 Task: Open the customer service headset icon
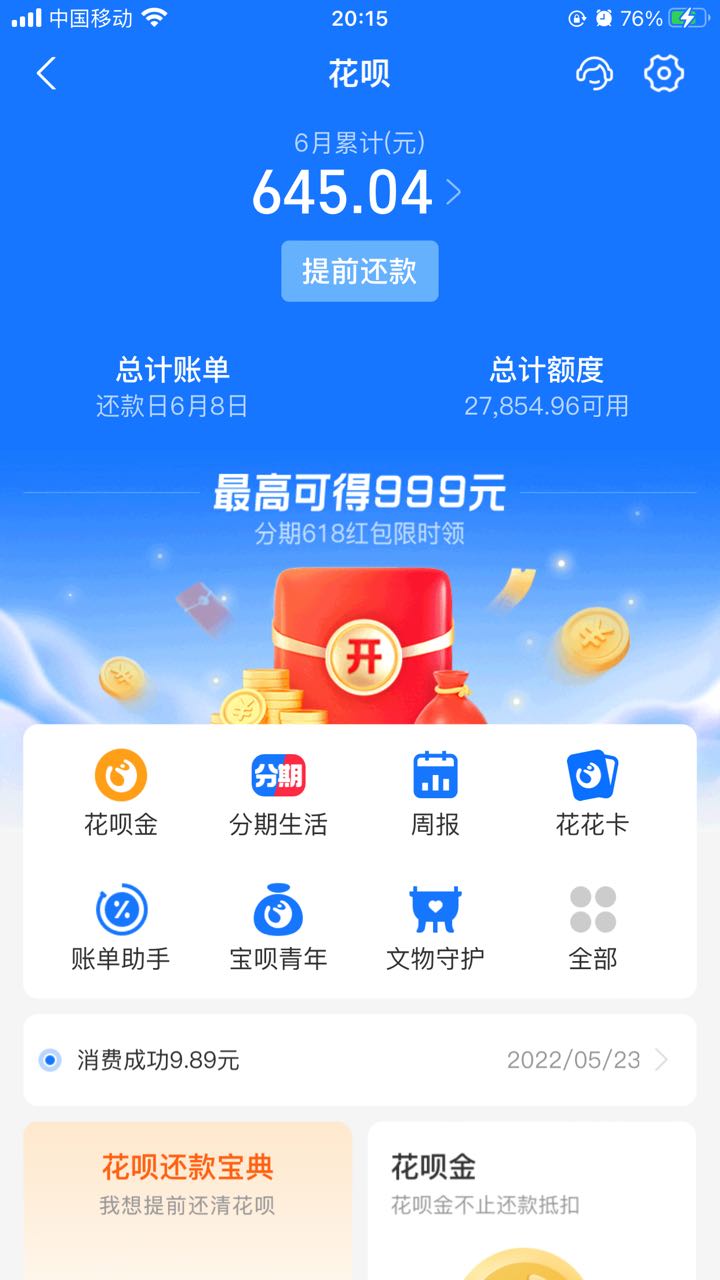coord(594,74)
